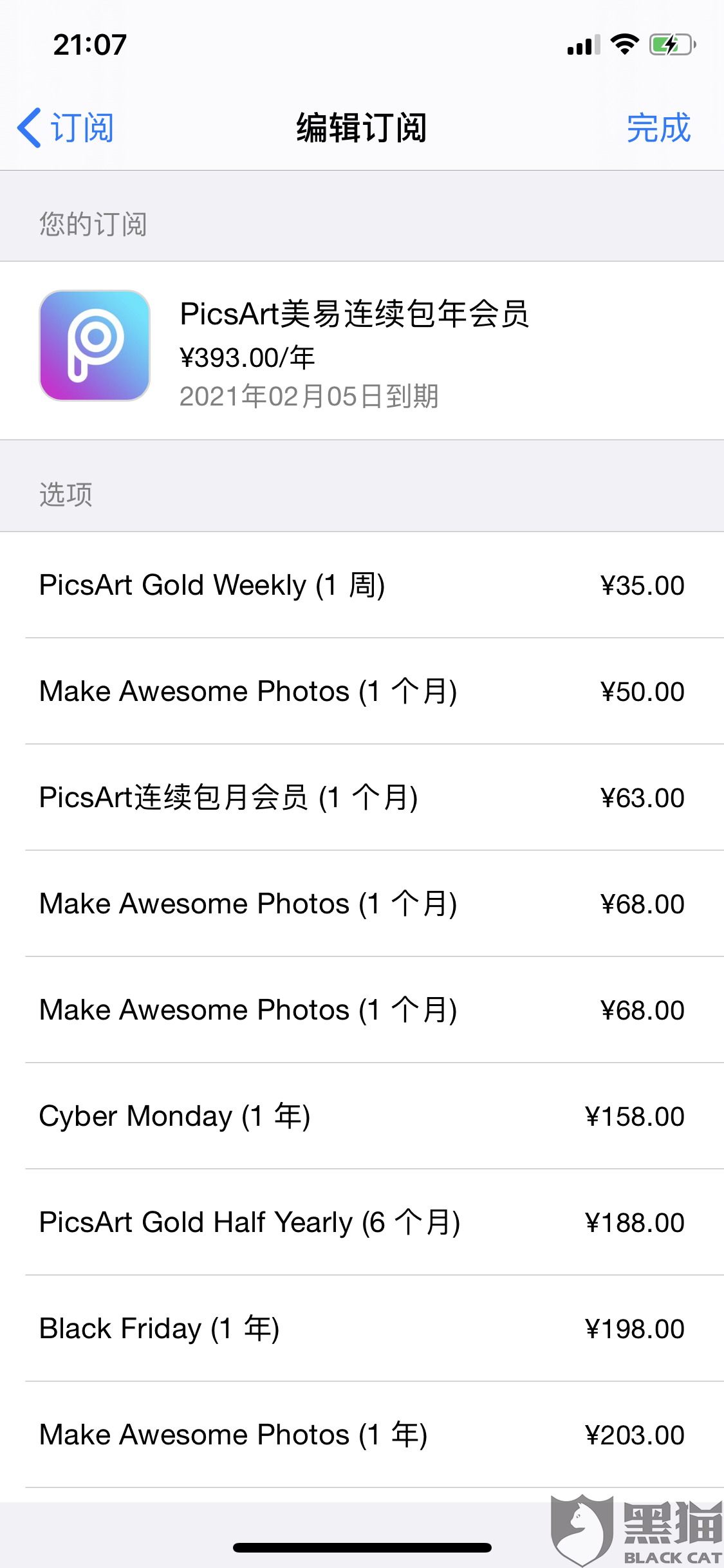Tap 完成 to finish editing
This screenshot has height=1568, width=724.
pyautogui.click(x=658, y=127)
